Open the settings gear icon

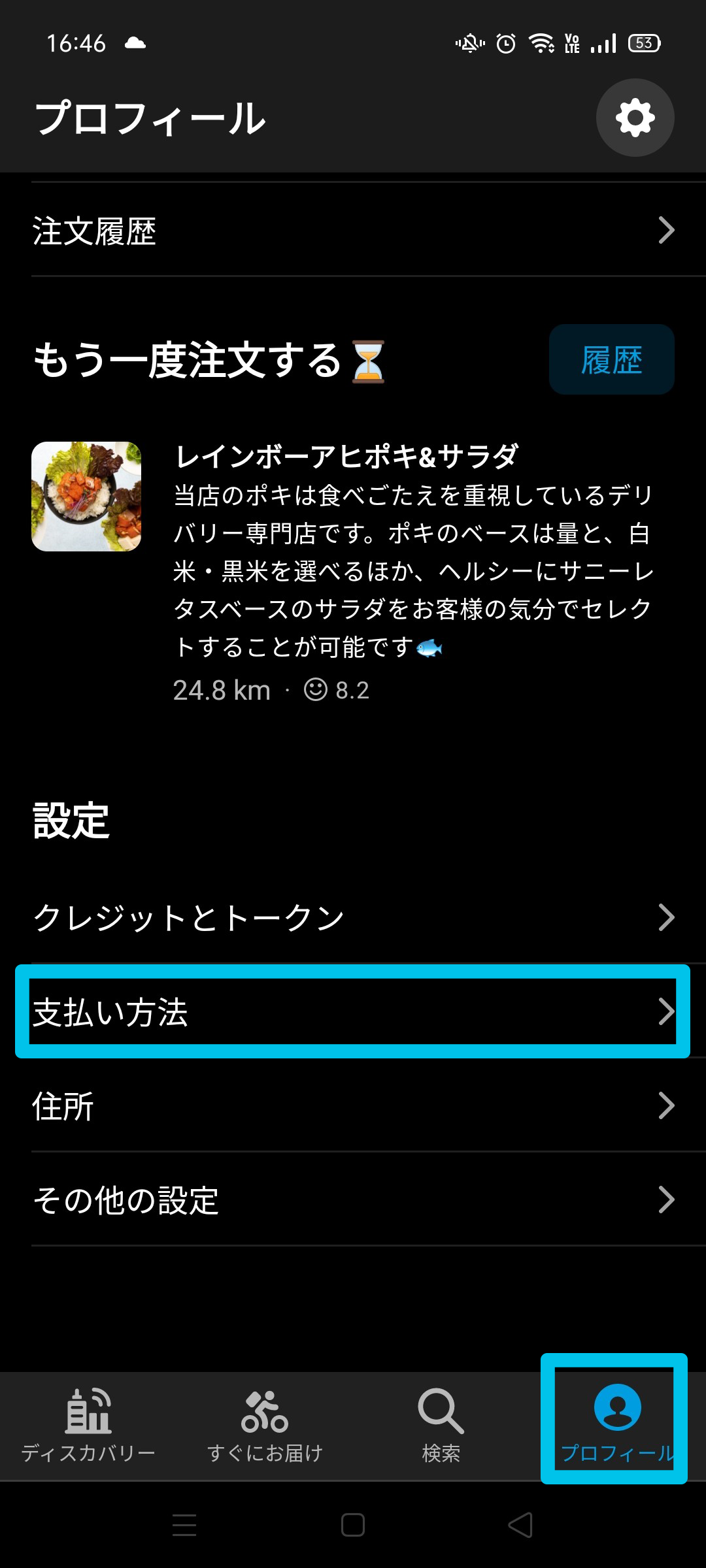635,118
